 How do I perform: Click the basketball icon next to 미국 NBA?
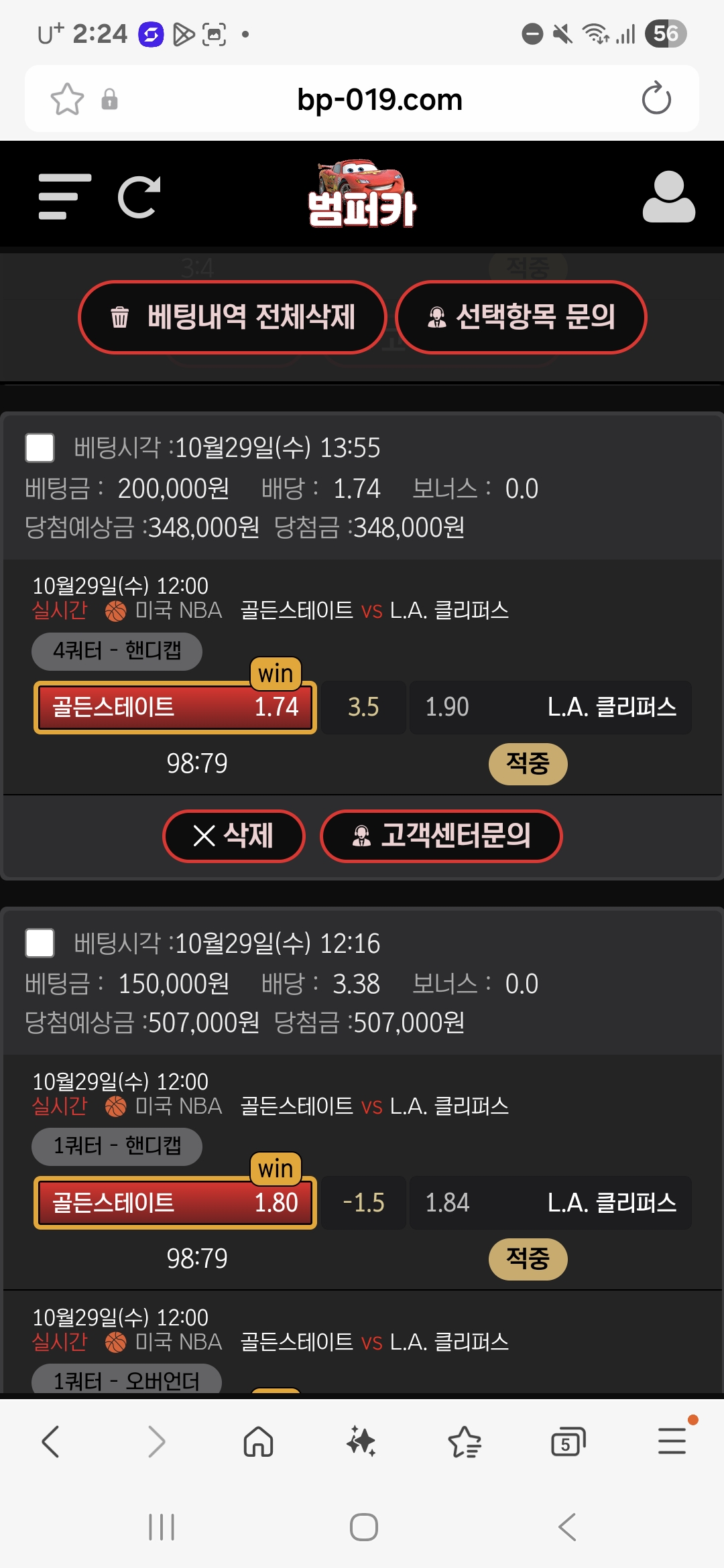tap(115, 610)
